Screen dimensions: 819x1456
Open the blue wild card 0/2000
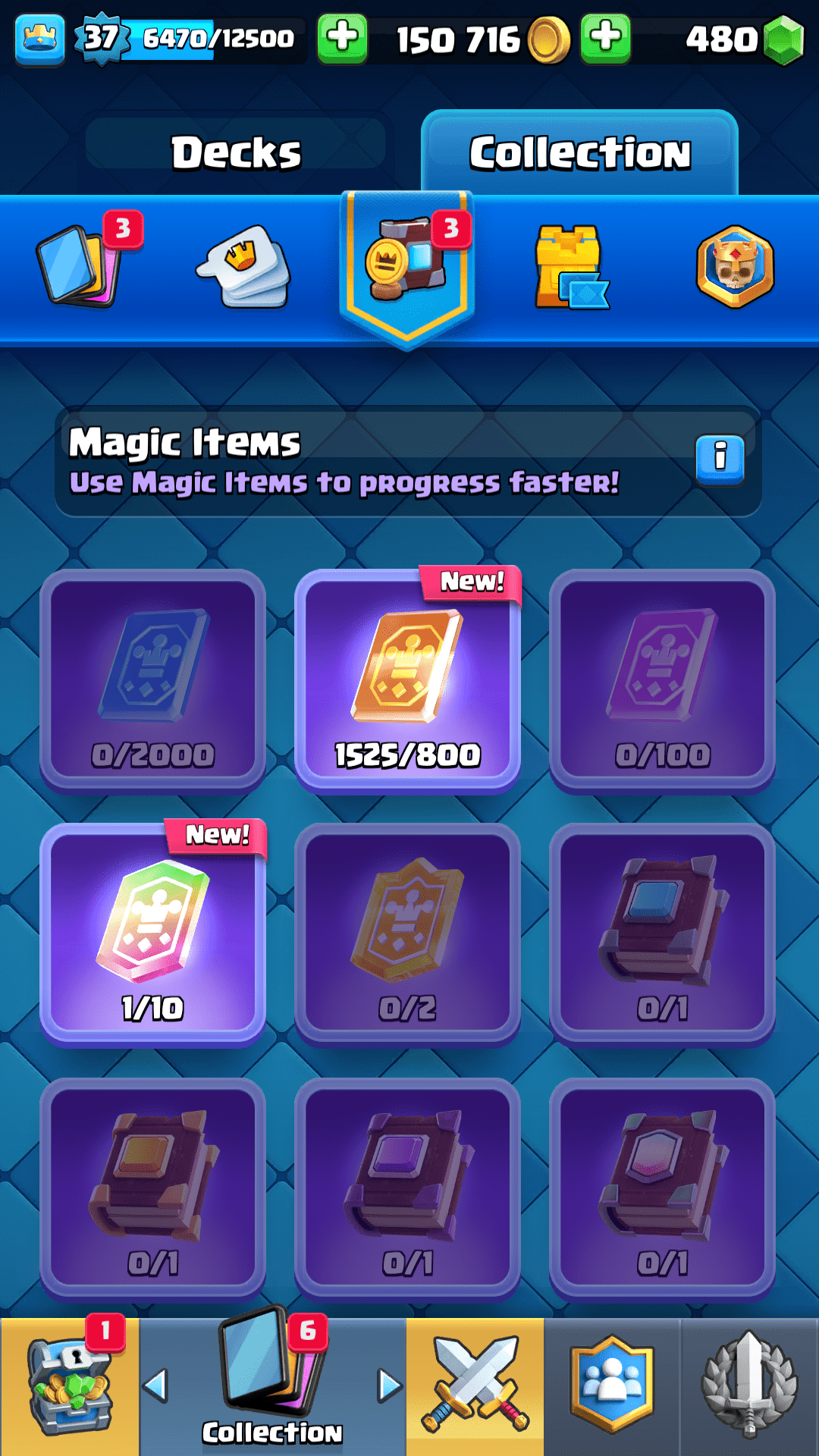152,679
